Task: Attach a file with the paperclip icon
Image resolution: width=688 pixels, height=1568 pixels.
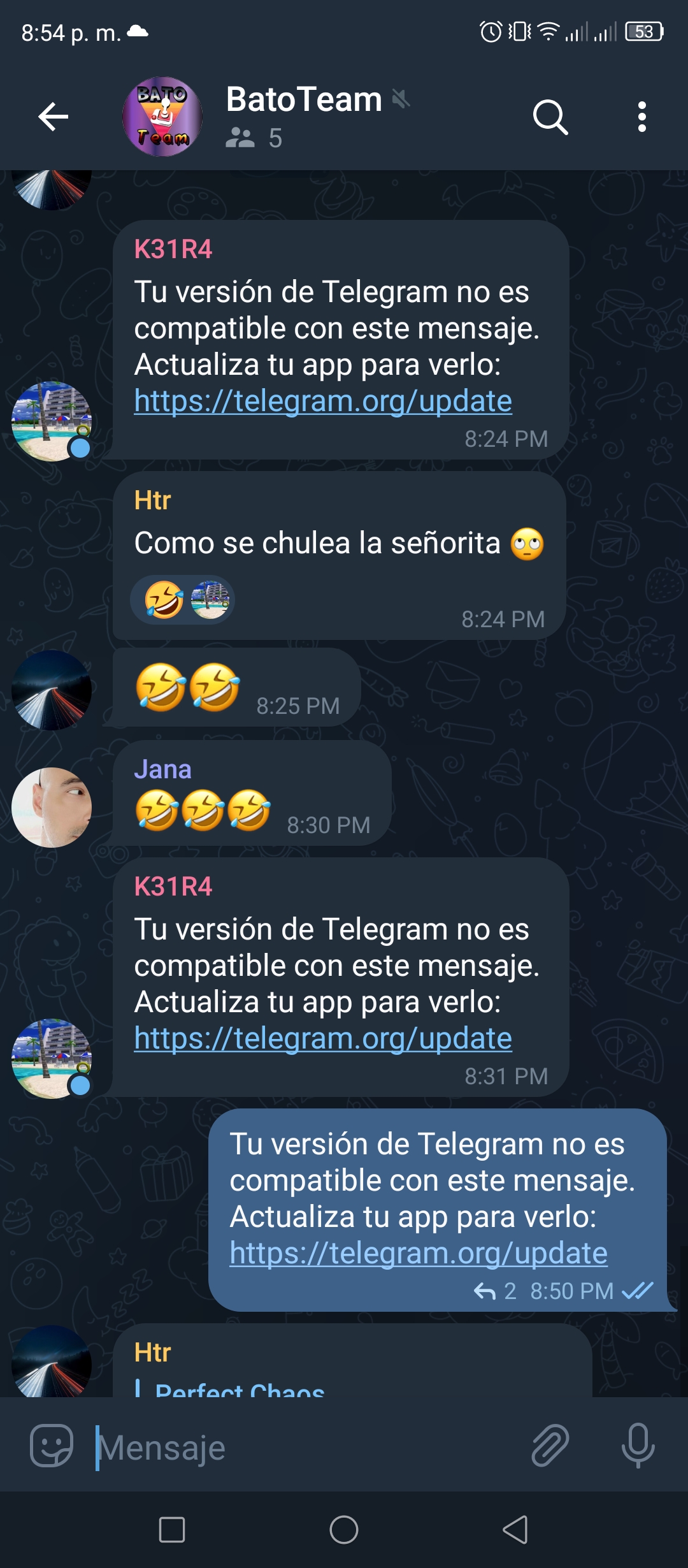Action: 550,1445
